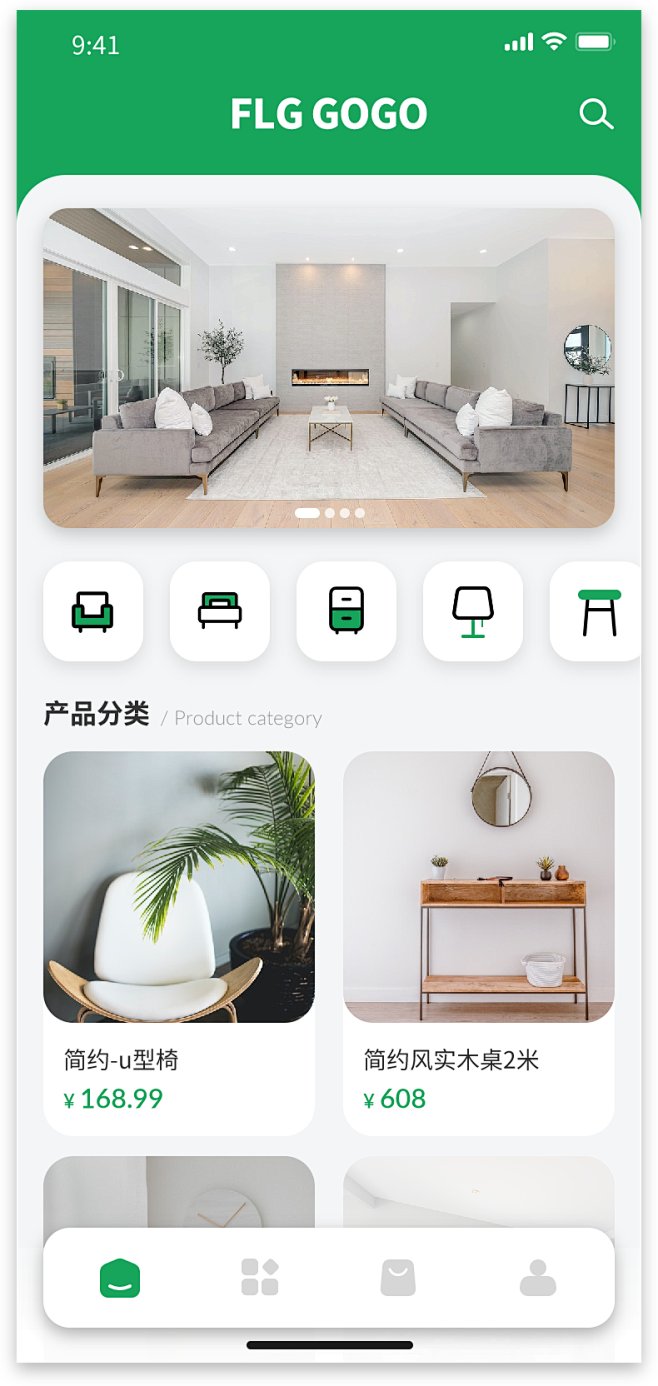The image size is (658, 1386).
Task: Select the bed category icon
Action: pyautogui.click(x=220, y=610)
